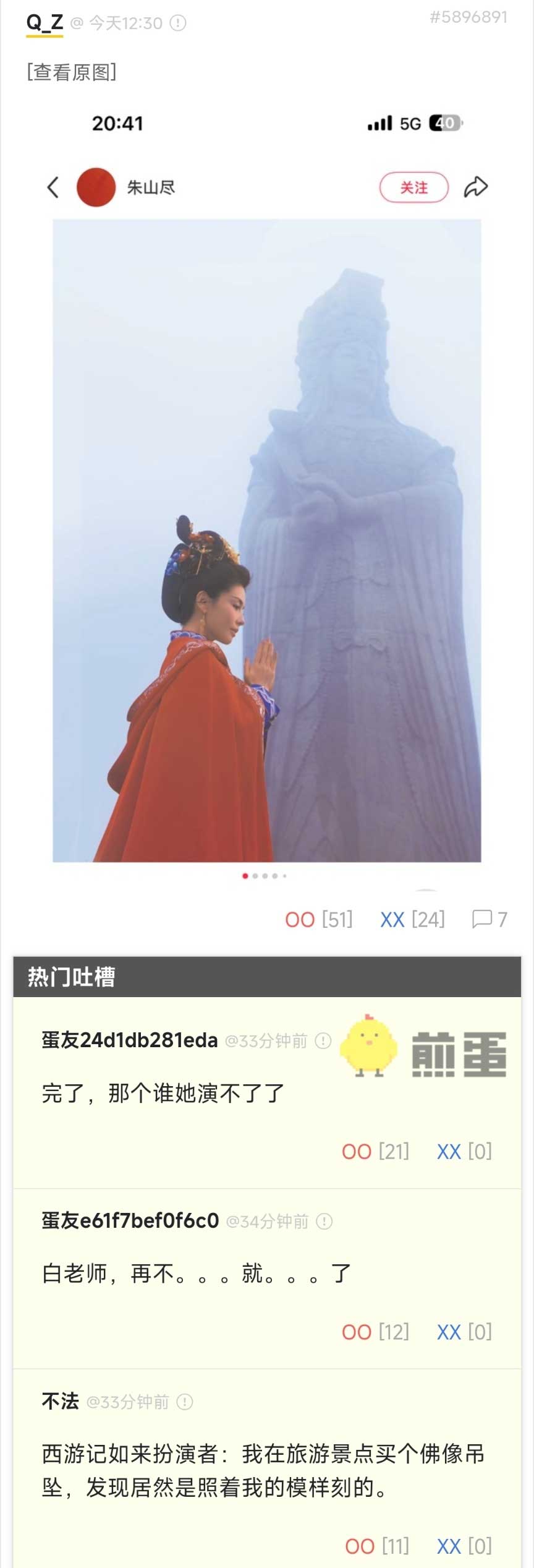
Task: Upvote OO on 蛋友e61f7bef0f6c0's comment
Action: pyautogui.click(x=357, y=1332)
